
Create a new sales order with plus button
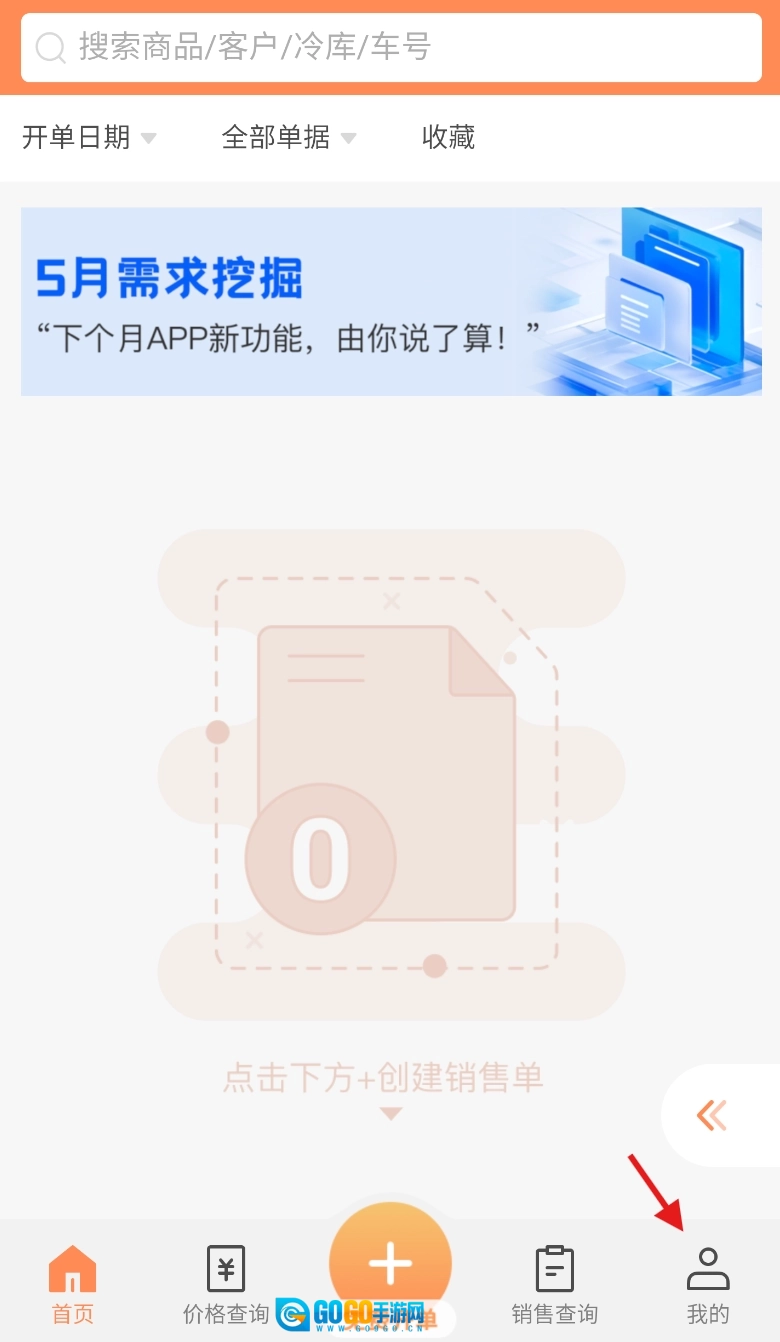coord(390,1263)
